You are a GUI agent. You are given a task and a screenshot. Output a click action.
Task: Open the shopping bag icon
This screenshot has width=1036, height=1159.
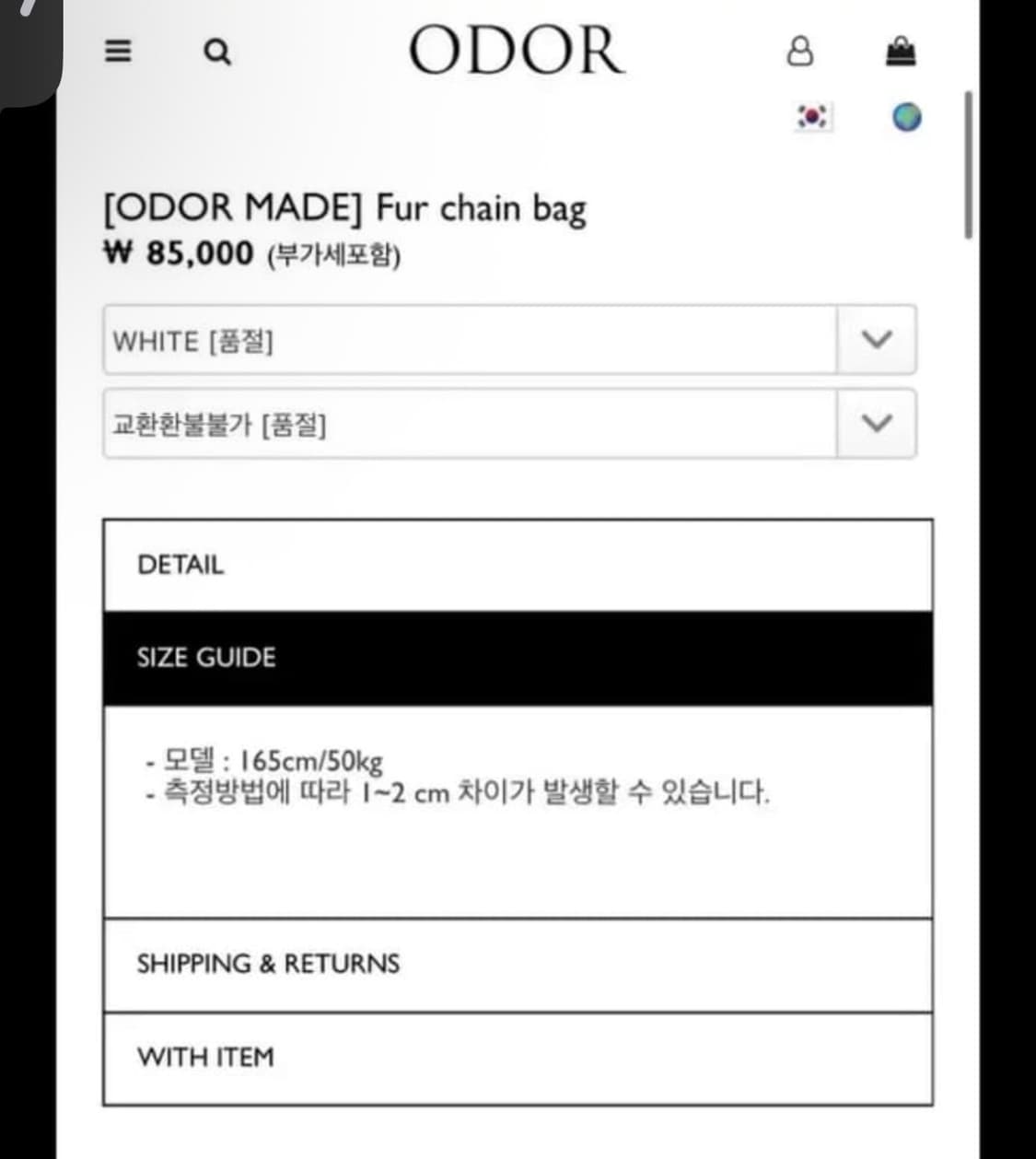[x=902, y=53]
